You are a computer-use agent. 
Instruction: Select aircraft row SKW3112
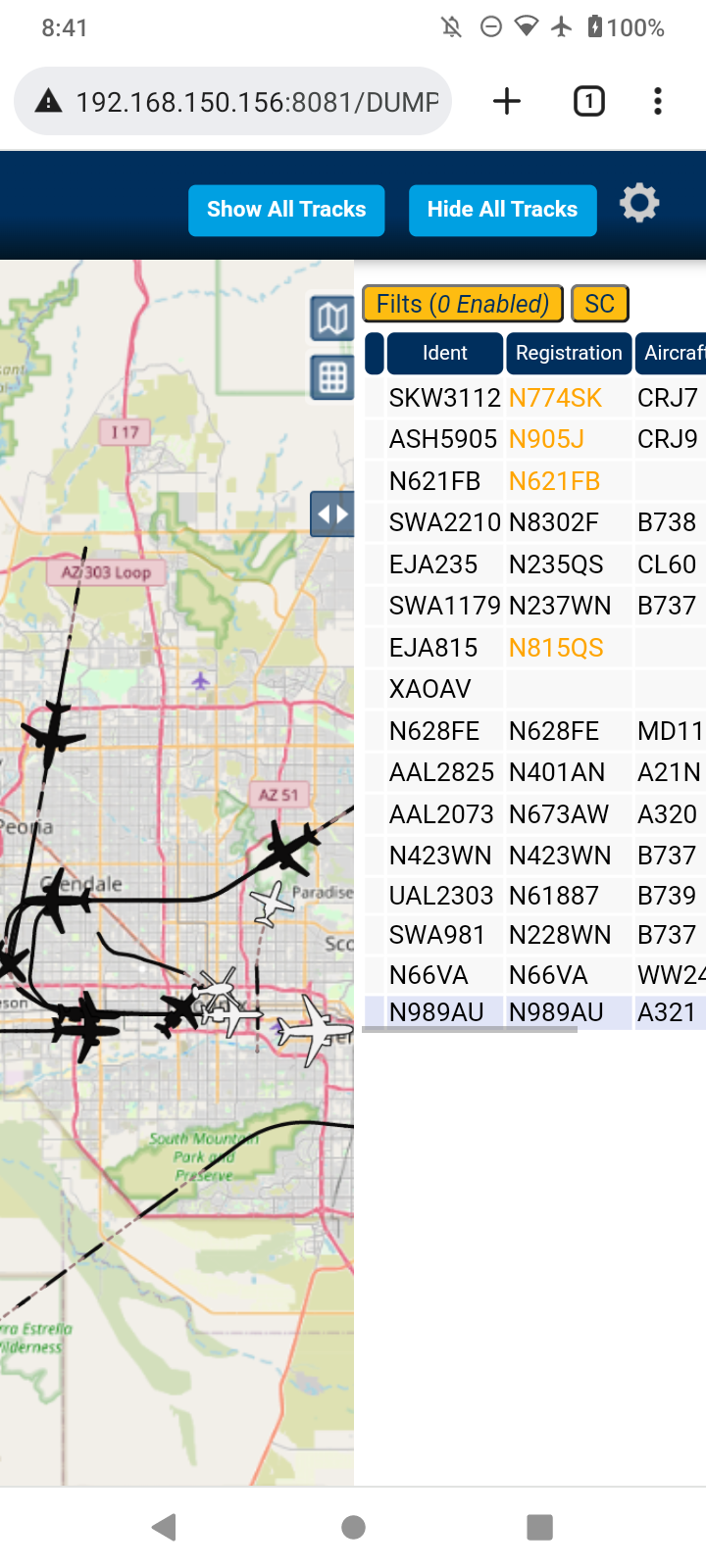tap(535, 398)
